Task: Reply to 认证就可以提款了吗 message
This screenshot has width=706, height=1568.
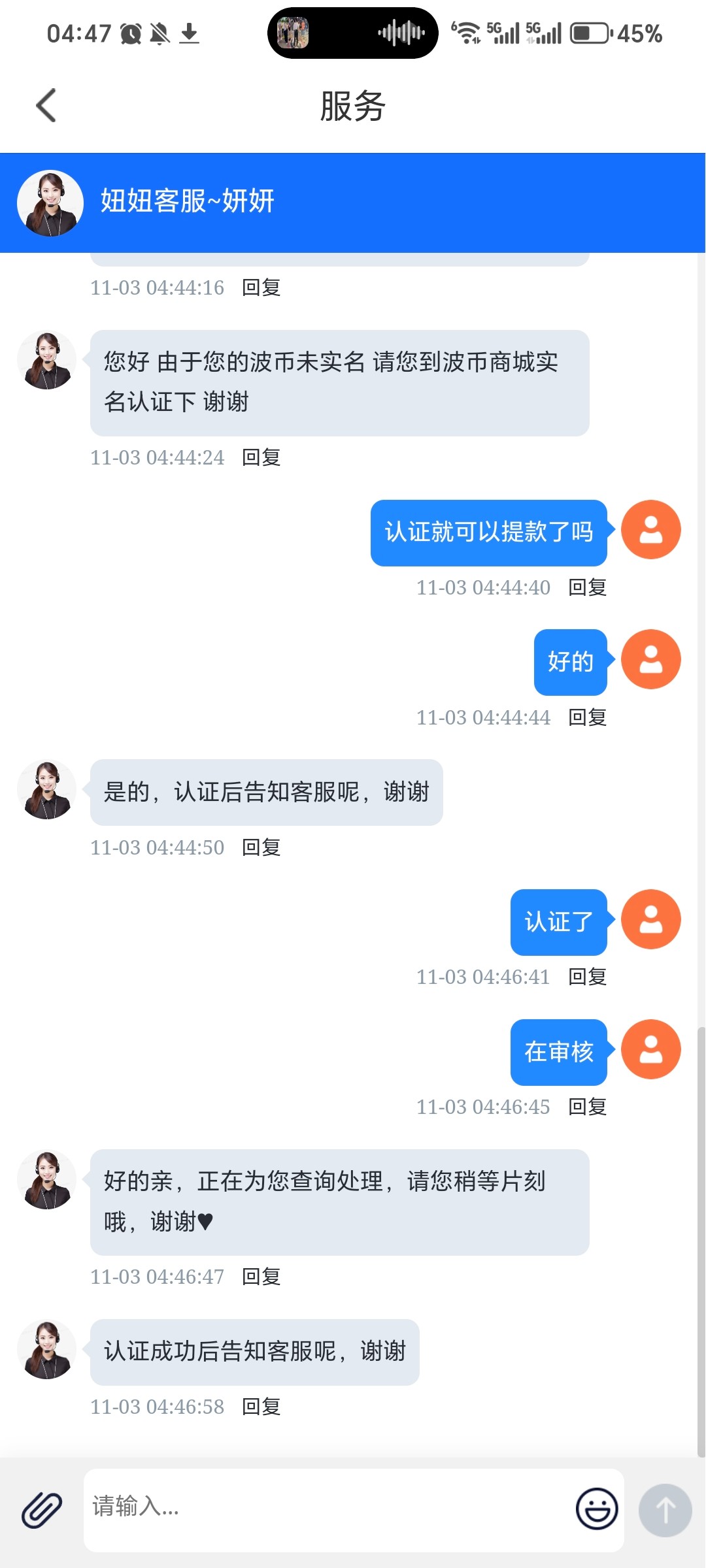Action: 587,588
